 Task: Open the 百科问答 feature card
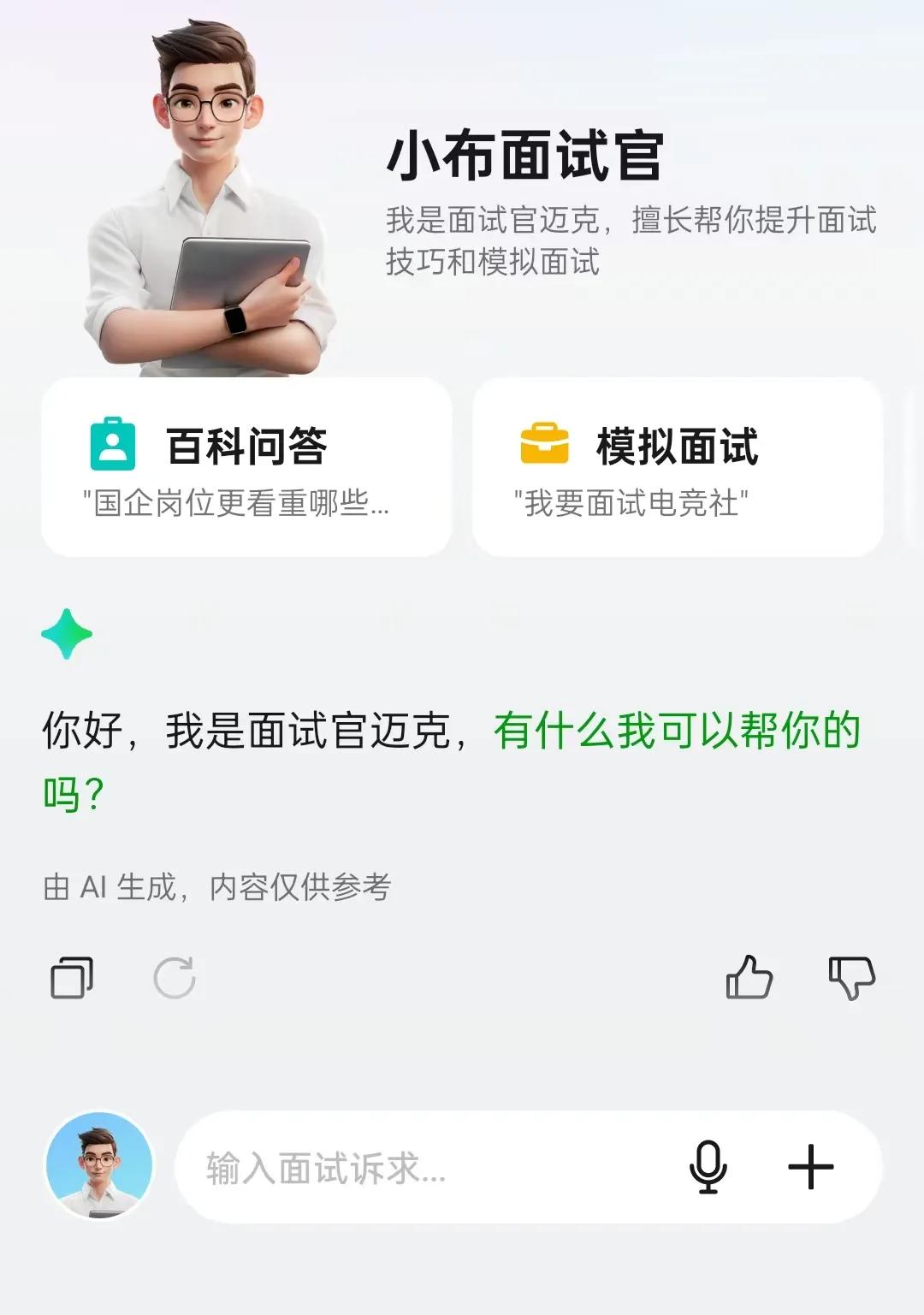click(x=247, y=466)
